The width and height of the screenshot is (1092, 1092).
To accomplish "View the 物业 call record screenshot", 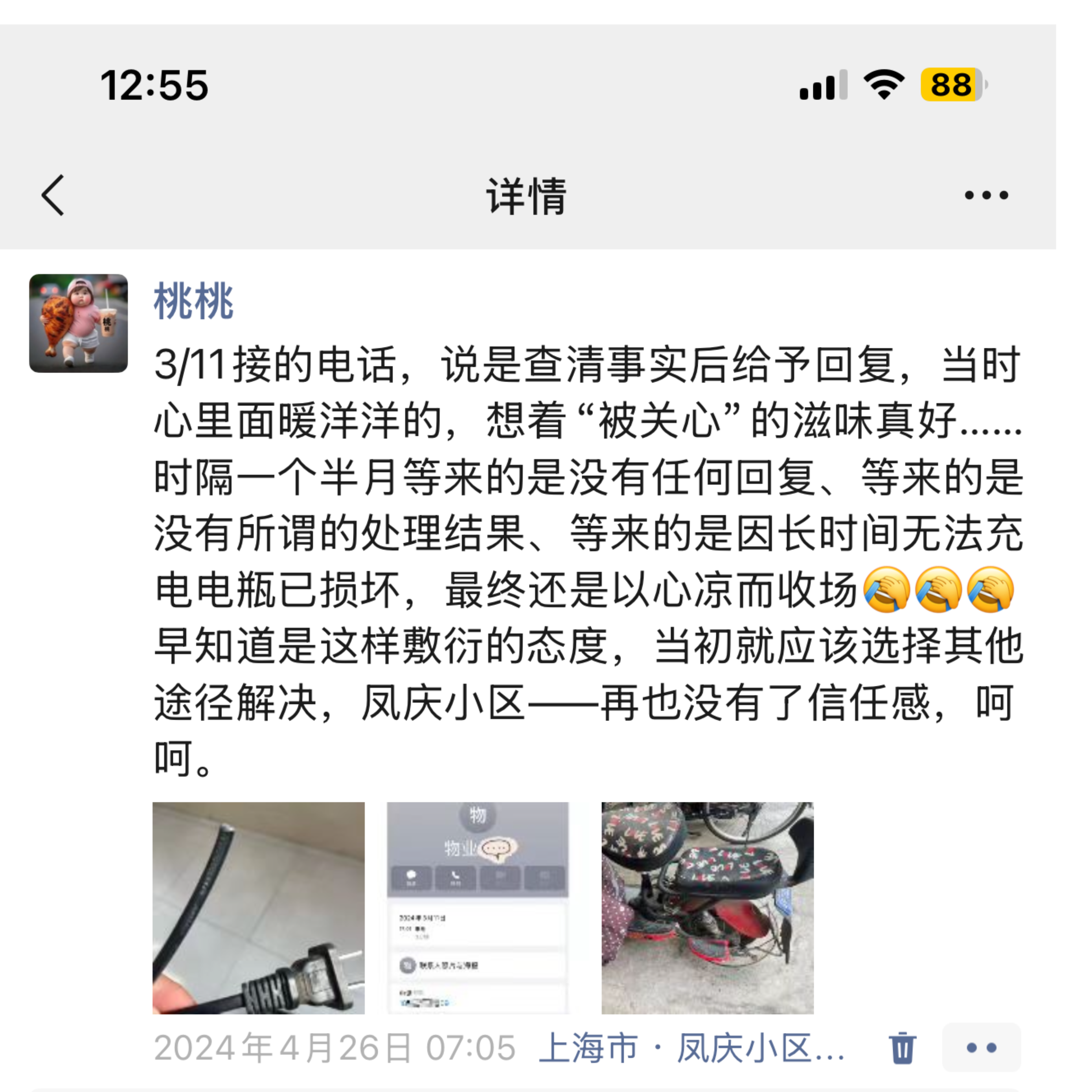I will (x=477, y=908).
